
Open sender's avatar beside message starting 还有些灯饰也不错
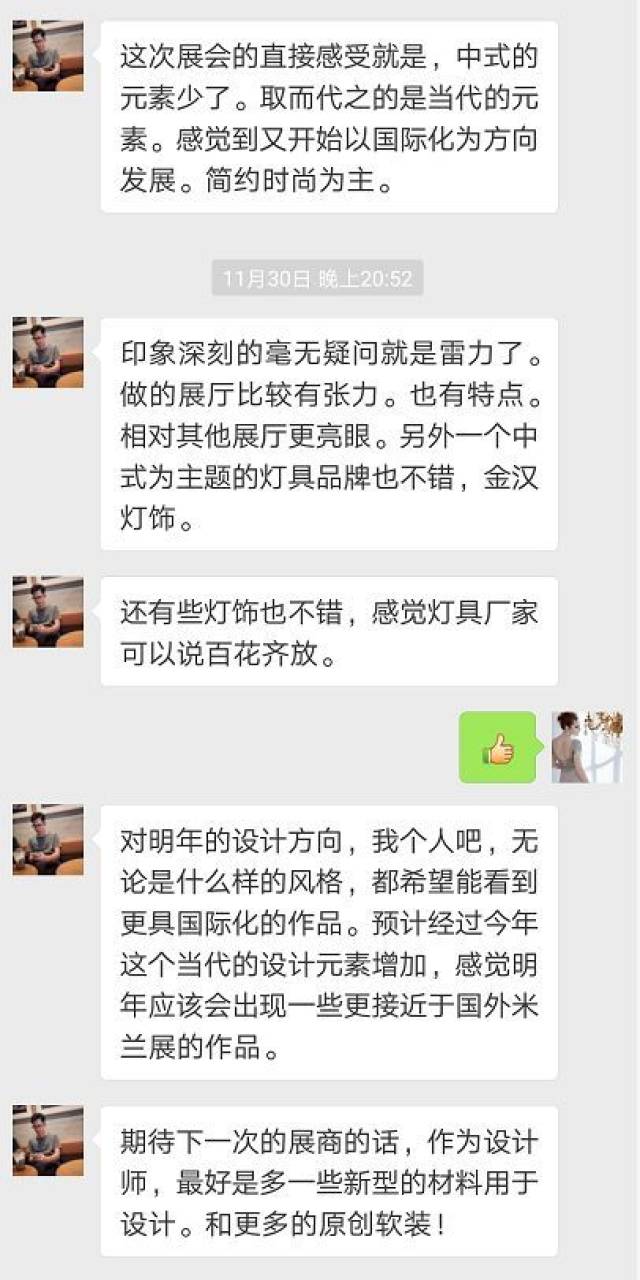pyautogui.click(x=48, y=612)
